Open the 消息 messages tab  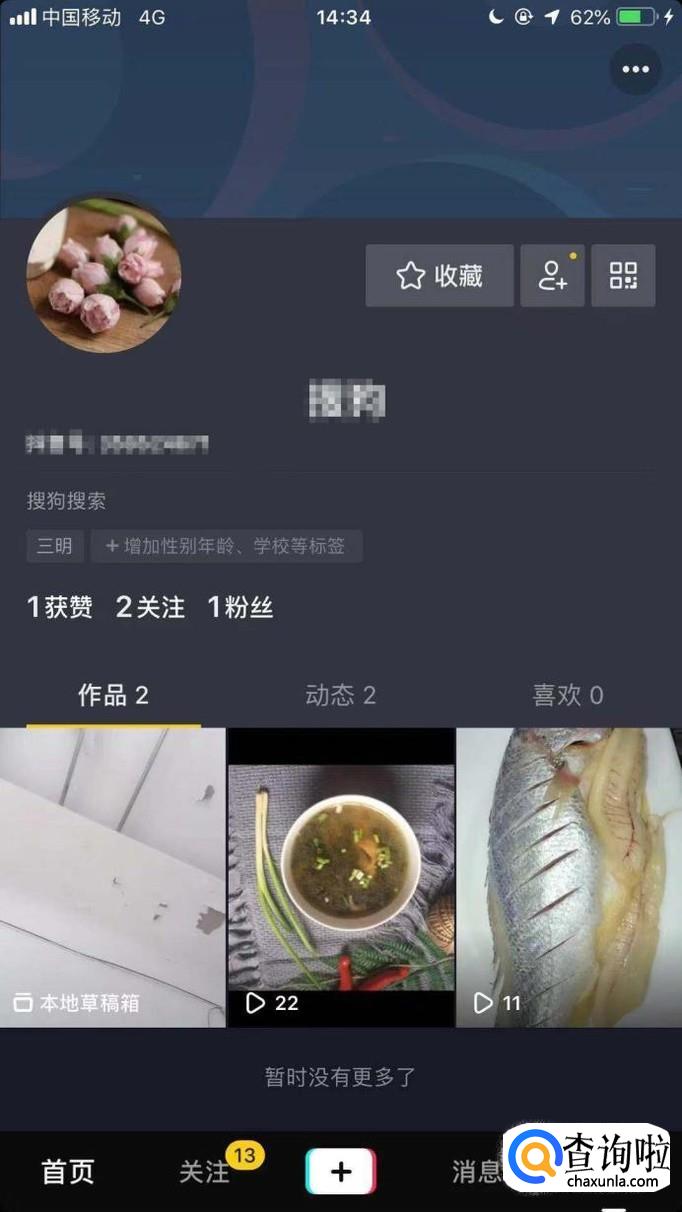[476, 1172]
